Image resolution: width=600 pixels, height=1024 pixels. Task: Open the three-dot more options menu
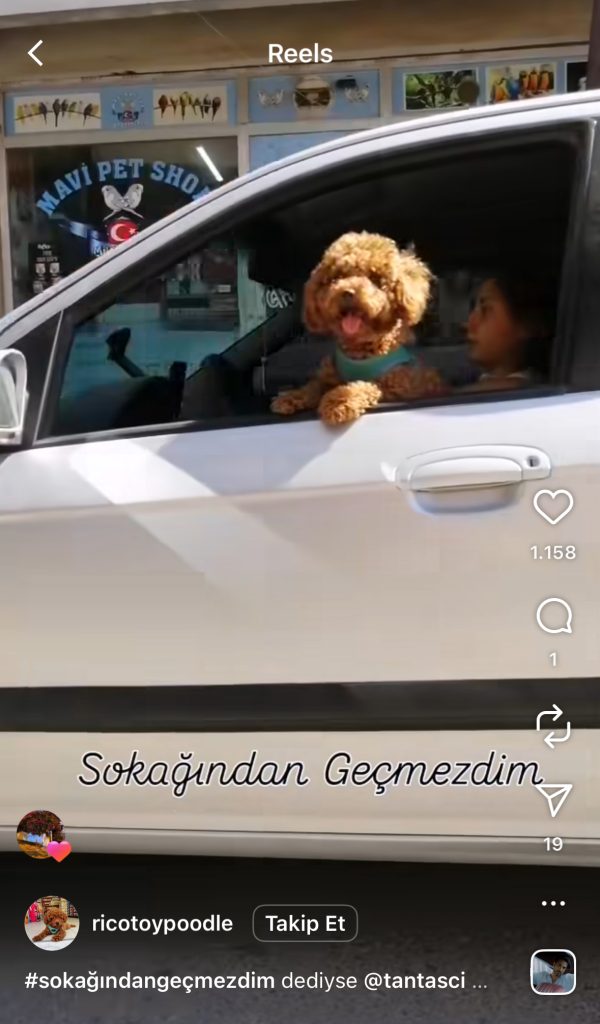(x=553, y=903)
